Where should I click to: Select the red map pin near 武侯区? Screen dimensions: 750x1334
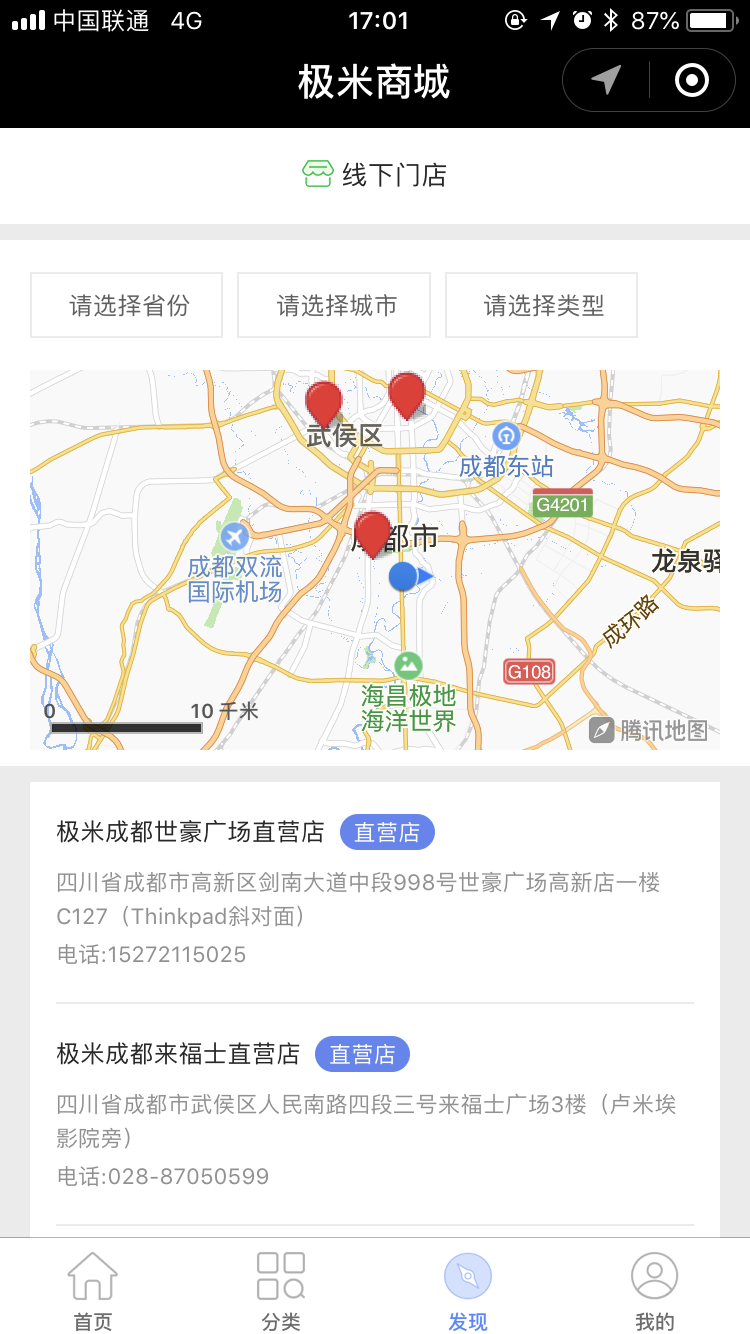pos(324,404)
